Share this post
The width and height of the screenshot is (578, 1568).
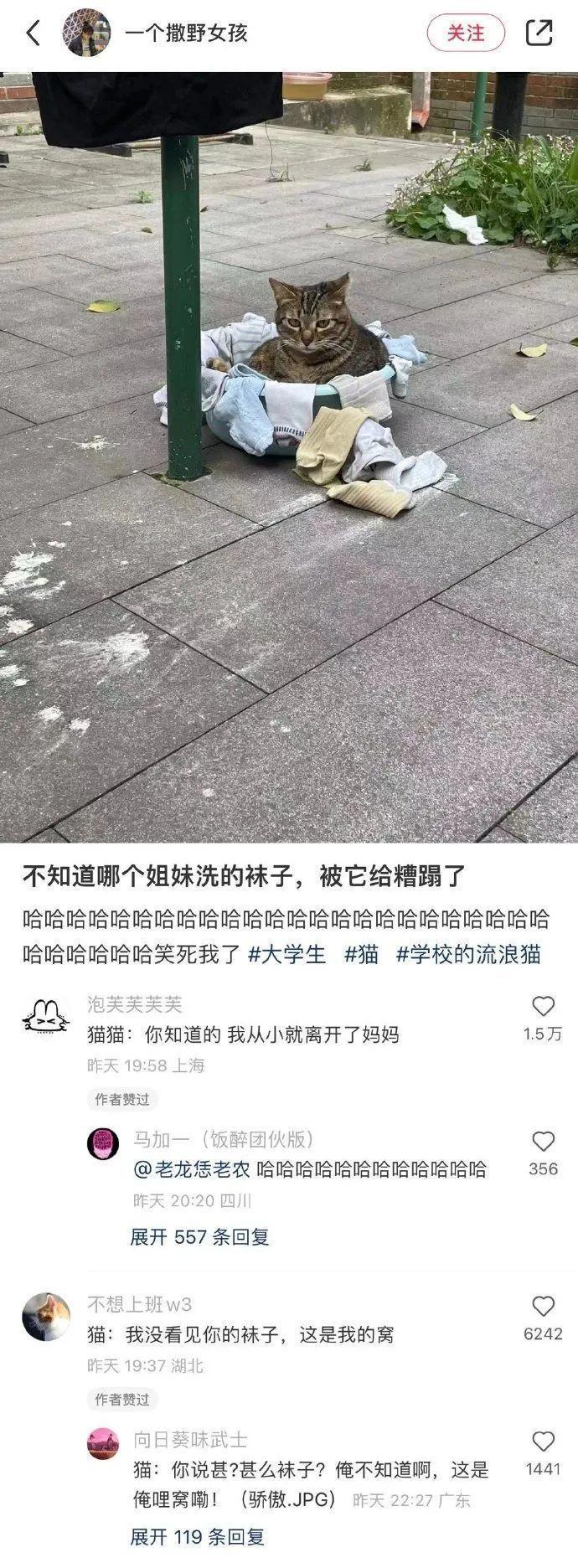(539, 34)
